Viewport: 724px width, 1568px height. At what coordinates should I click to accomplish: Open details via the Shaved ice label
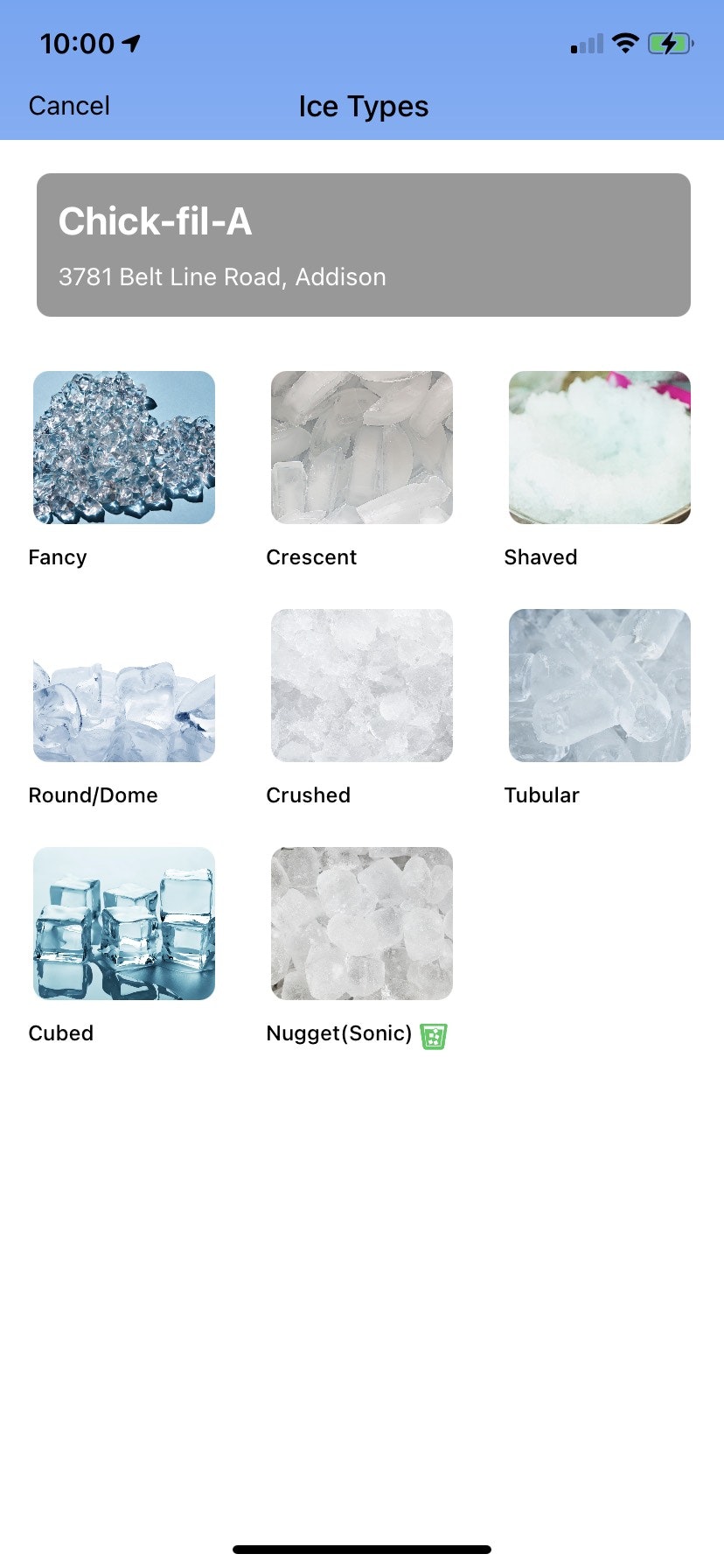tap(540, 556)
